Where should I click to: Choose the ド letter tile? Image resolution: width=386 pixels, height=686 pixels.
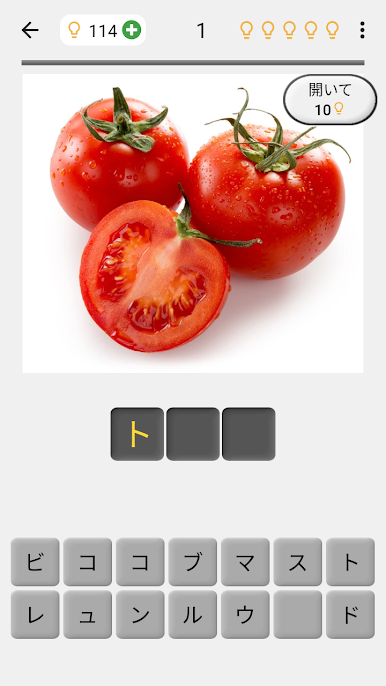coord(350,615)
